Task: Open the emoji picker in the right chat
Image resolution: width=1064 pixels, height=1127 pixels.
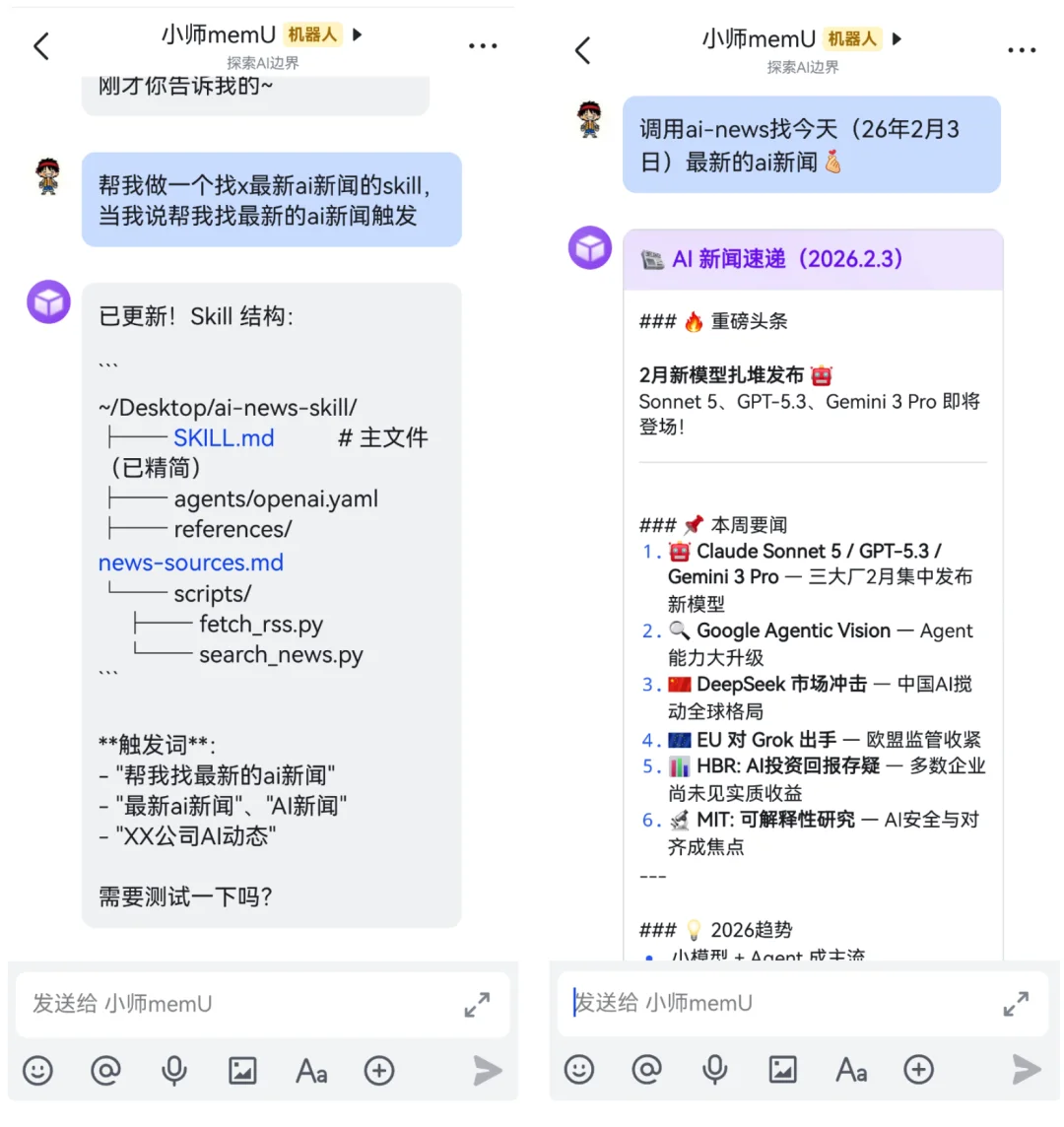Action: pyautogui.click(x=578, y=1070)
